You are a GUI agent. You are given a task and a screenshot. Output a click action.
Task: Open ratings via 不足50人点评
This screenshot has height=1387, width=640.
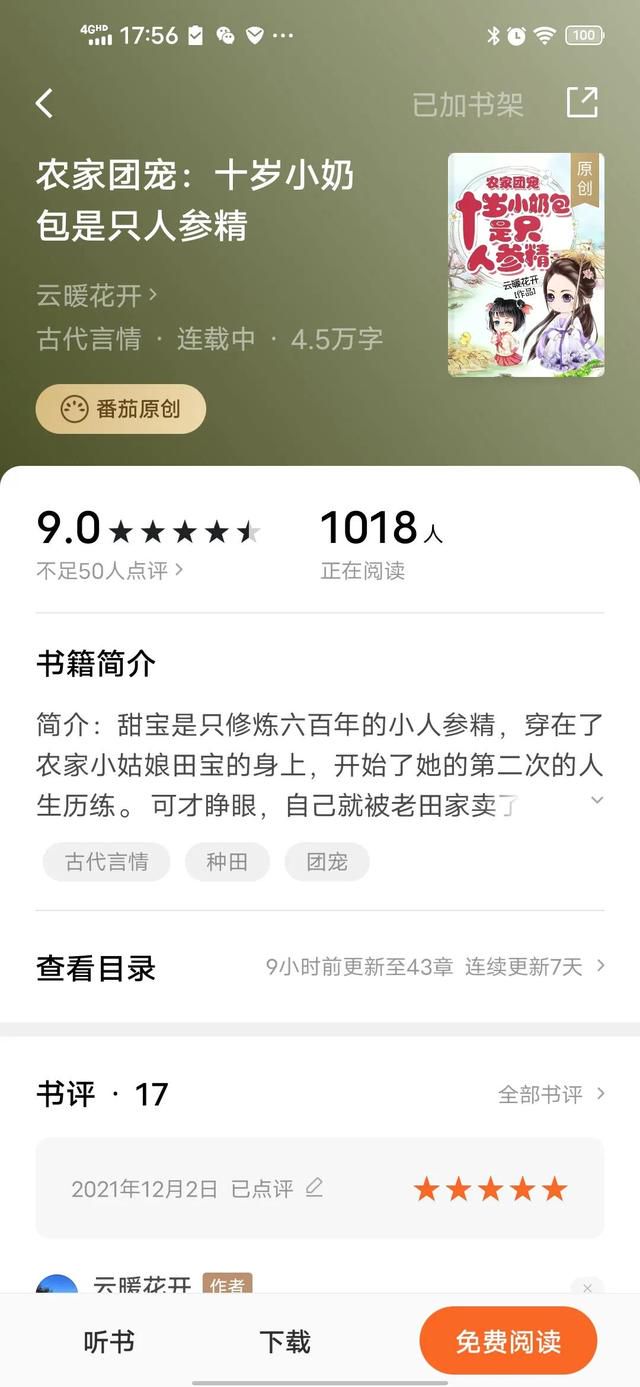pyautogui.click(x=110, y=571)
